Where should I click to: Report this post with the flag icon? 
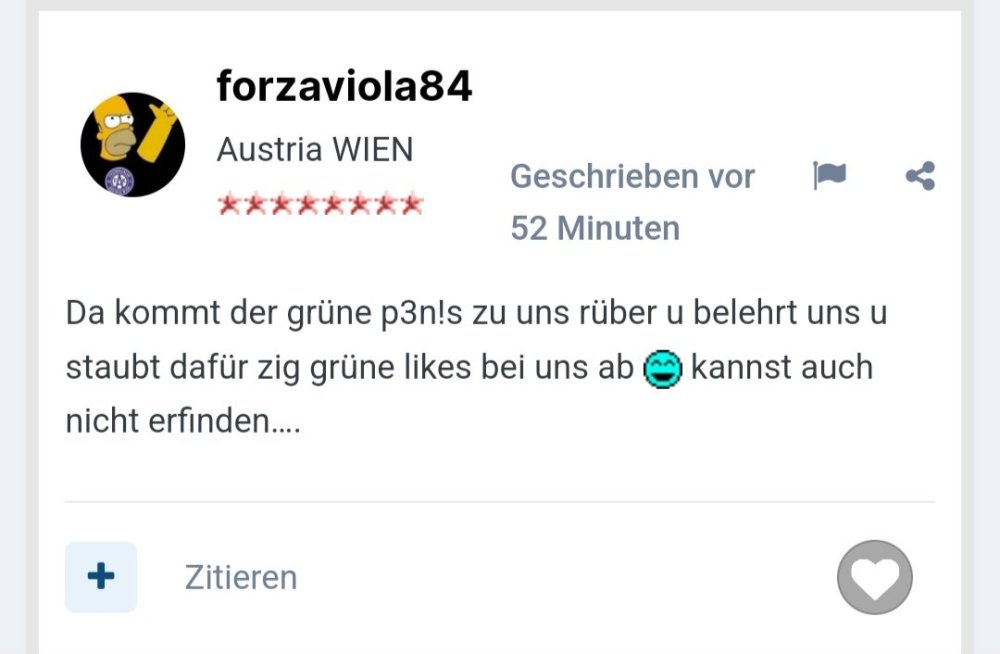829,177
